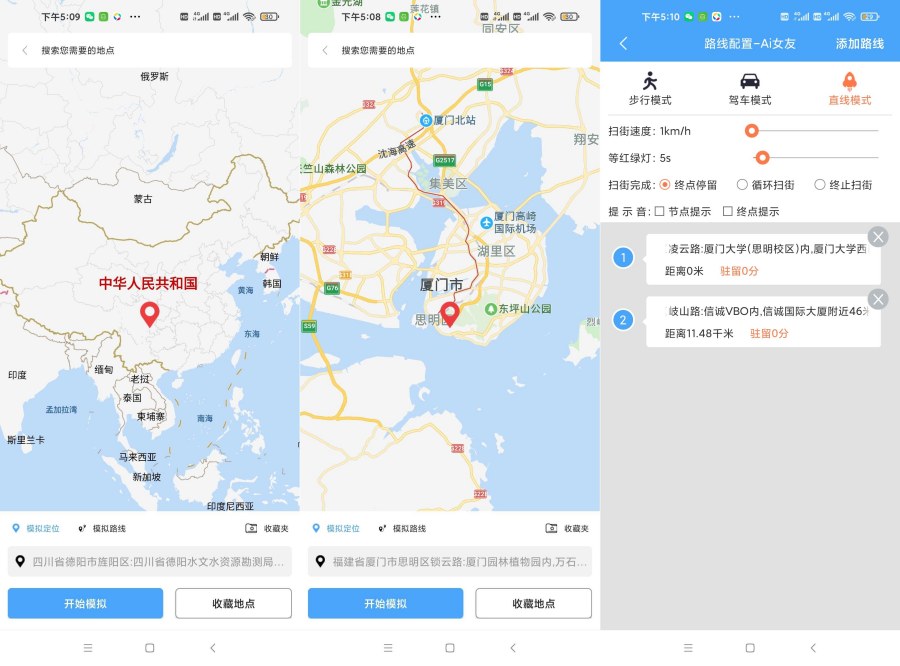Enable the 节点提示 sound checkbox
The width and height of the screenshot is (900, 666).
(659, 211)
